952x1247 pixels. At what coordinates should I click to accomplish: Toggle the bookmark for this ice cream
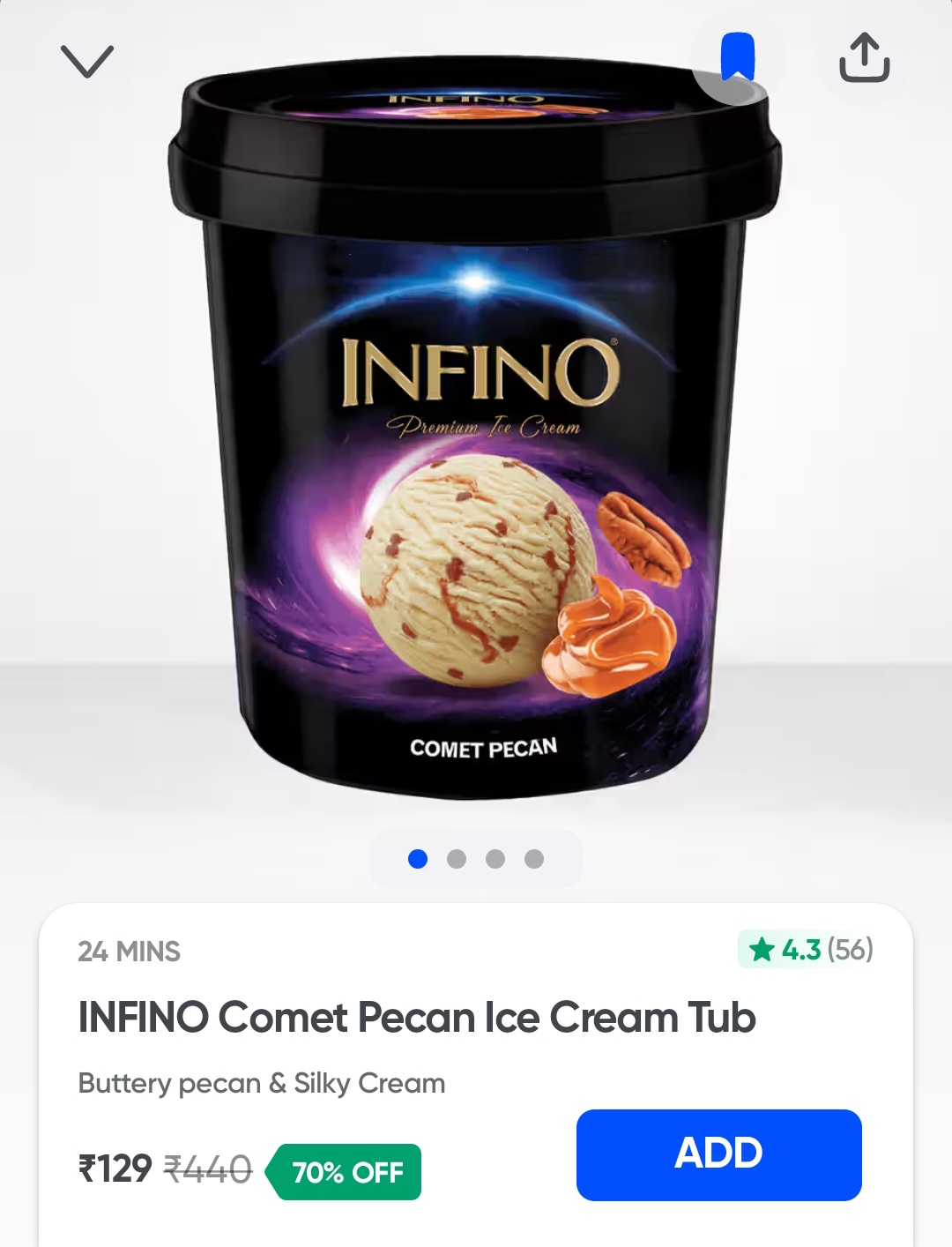pyautogui.click(x=737, y=57)
